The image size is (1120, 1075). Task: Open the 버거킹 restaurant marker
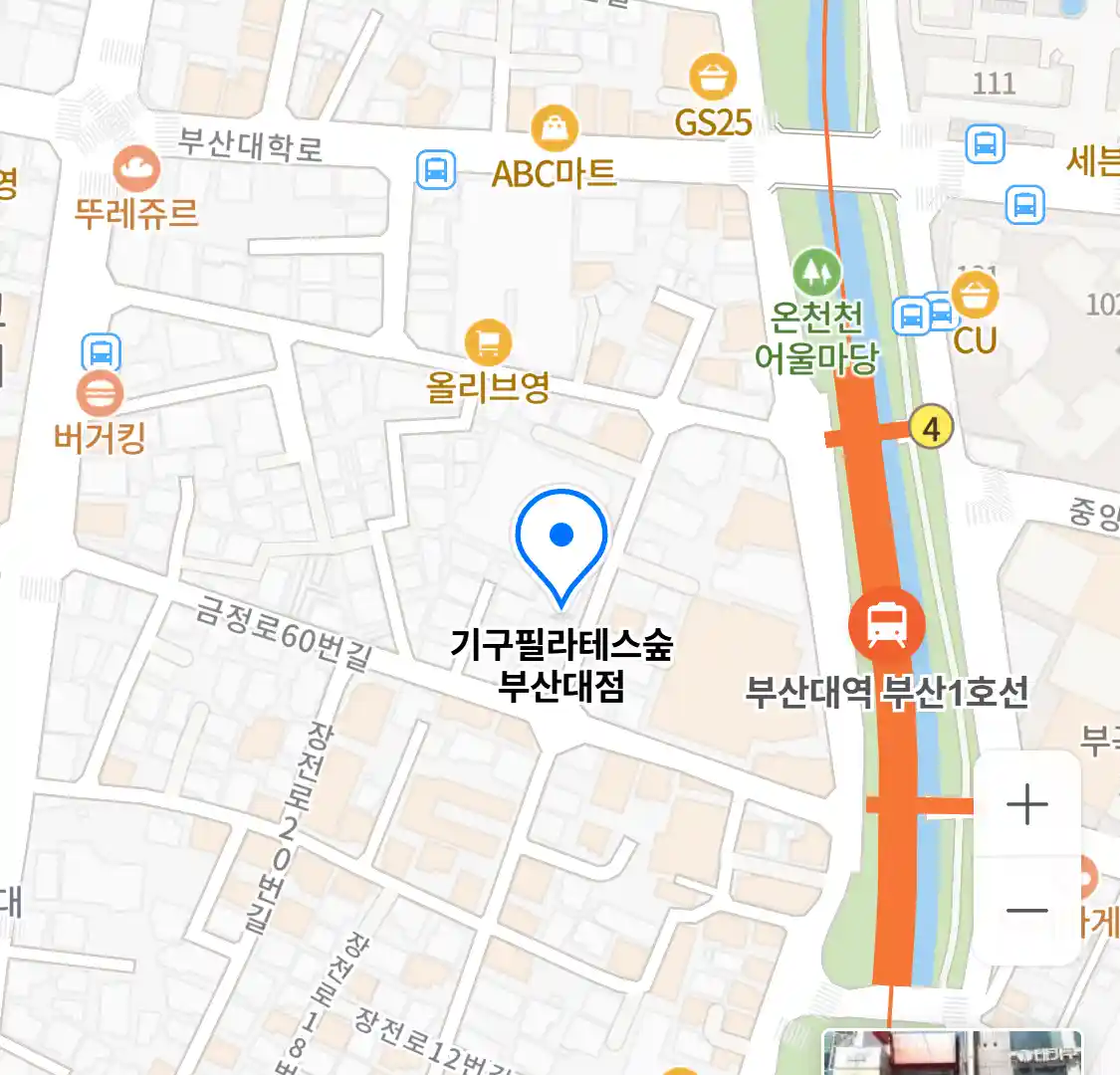pyautogui.click(x=100, y=394)
